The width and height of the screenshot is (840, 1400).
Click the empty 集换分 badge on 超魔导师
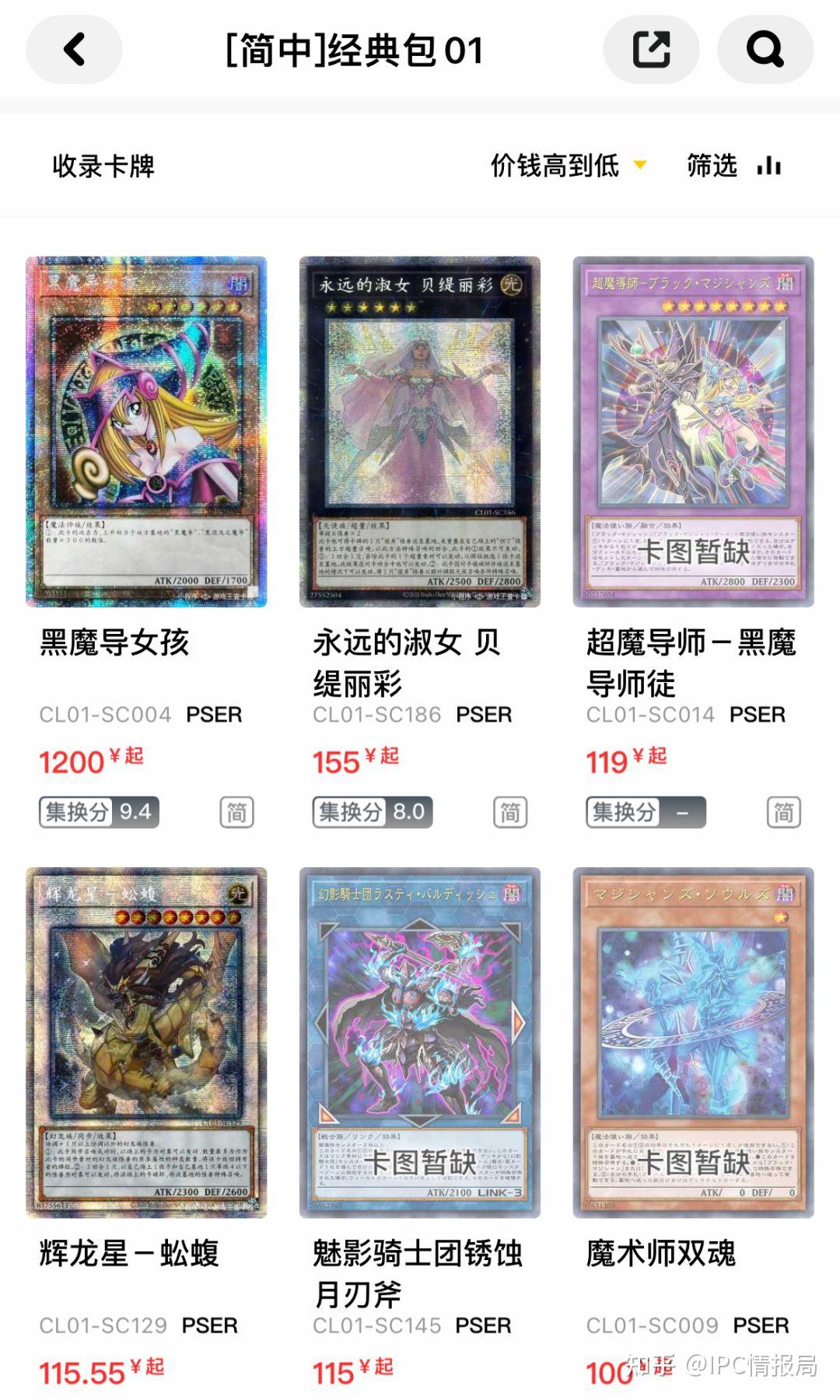(646, 812)
